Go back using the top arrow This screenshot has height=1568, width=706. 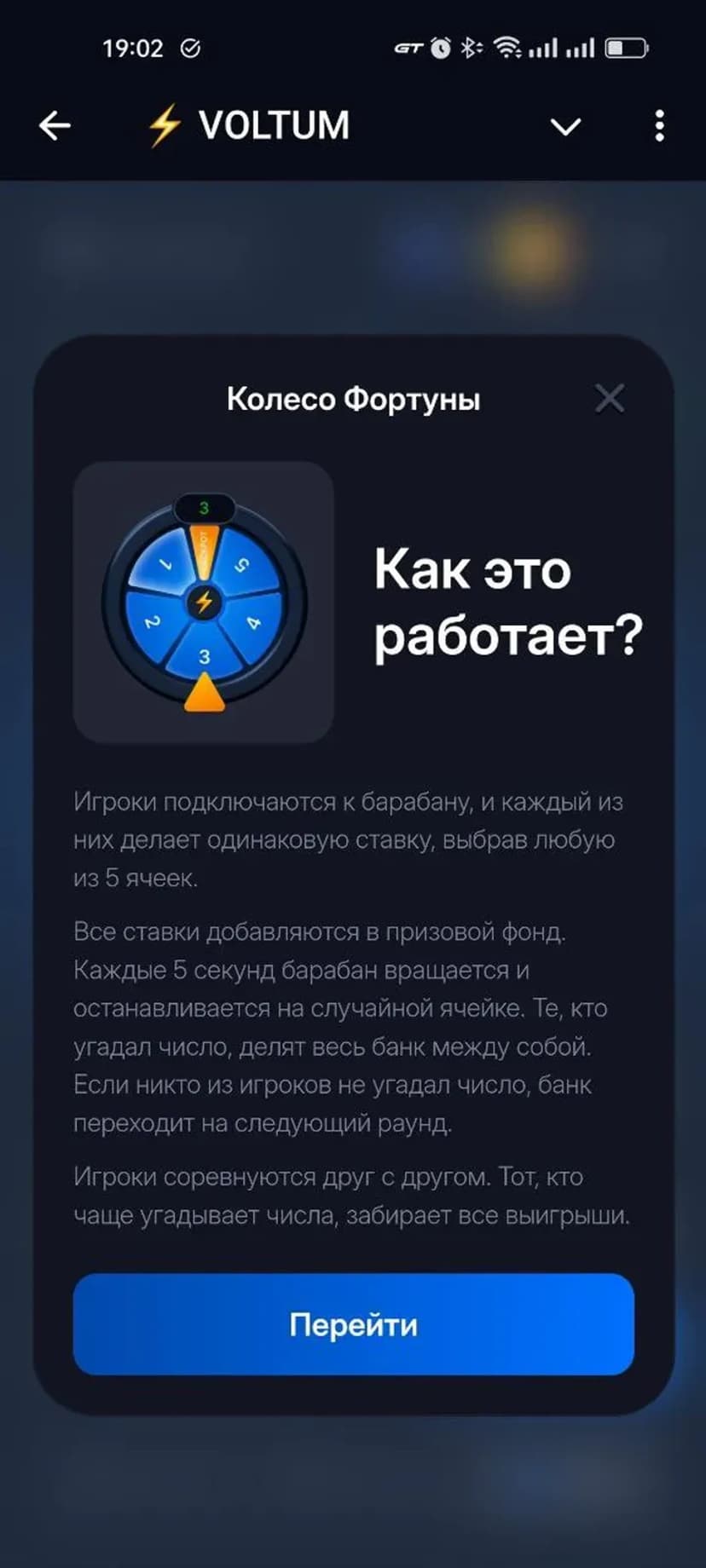point(55,126)
